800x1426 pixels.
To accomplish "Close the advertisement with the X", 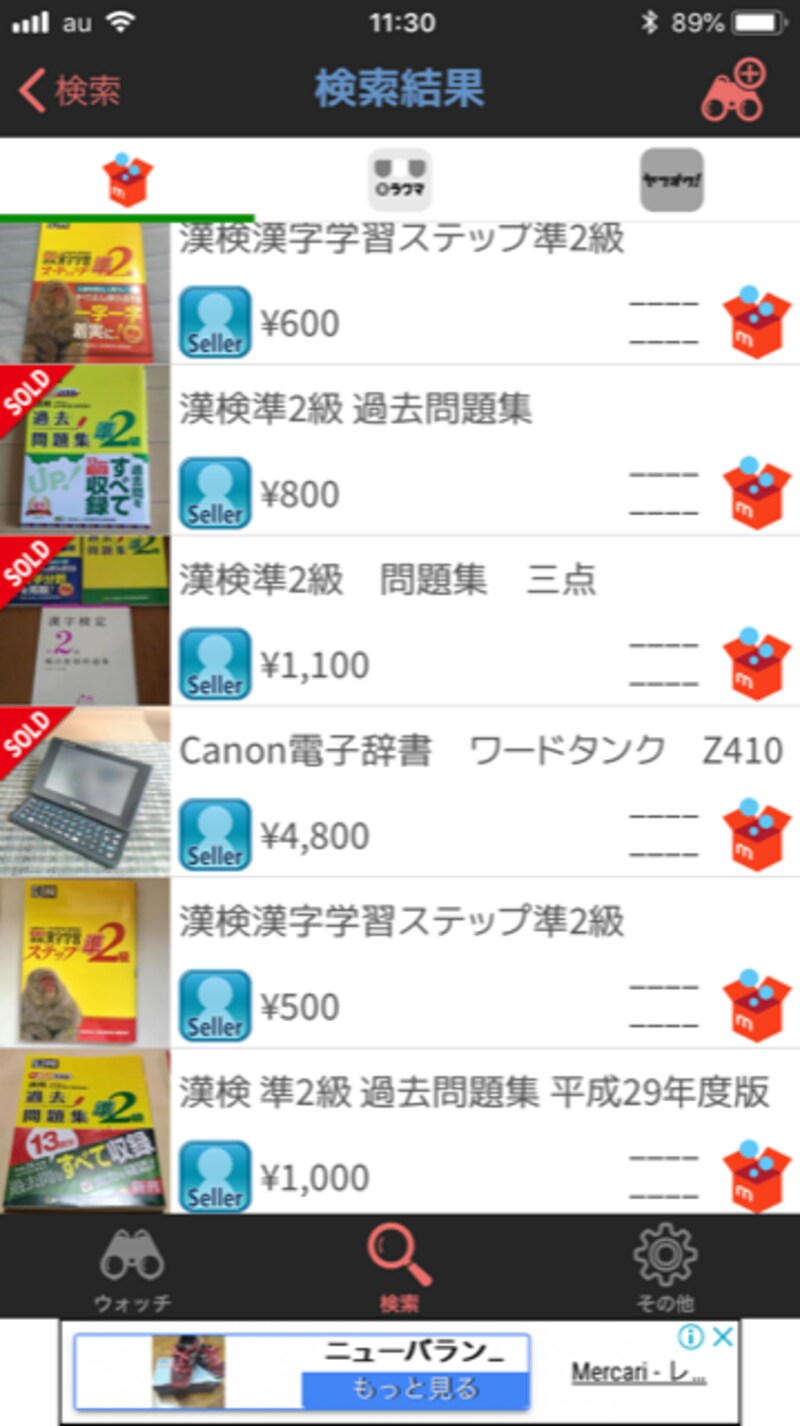I will [723, 1336].
